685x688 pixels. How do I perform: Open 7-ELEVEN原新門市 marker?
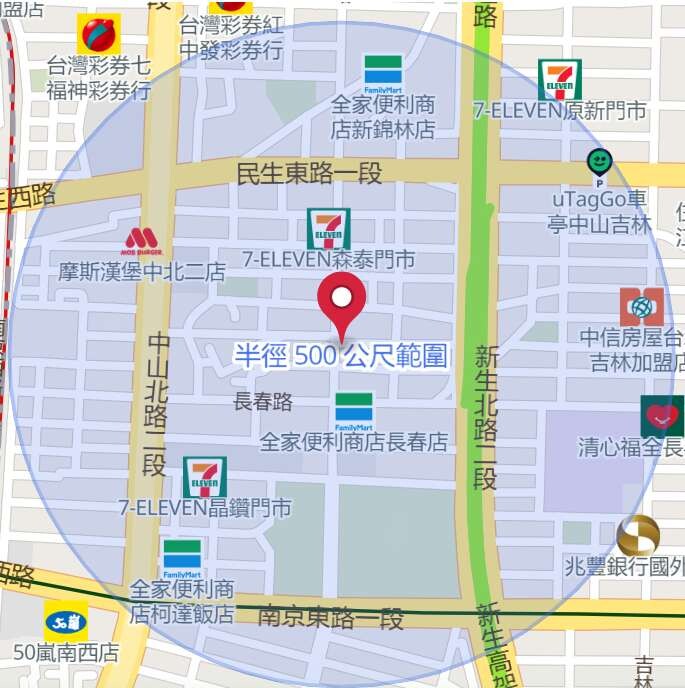point(559,80)
